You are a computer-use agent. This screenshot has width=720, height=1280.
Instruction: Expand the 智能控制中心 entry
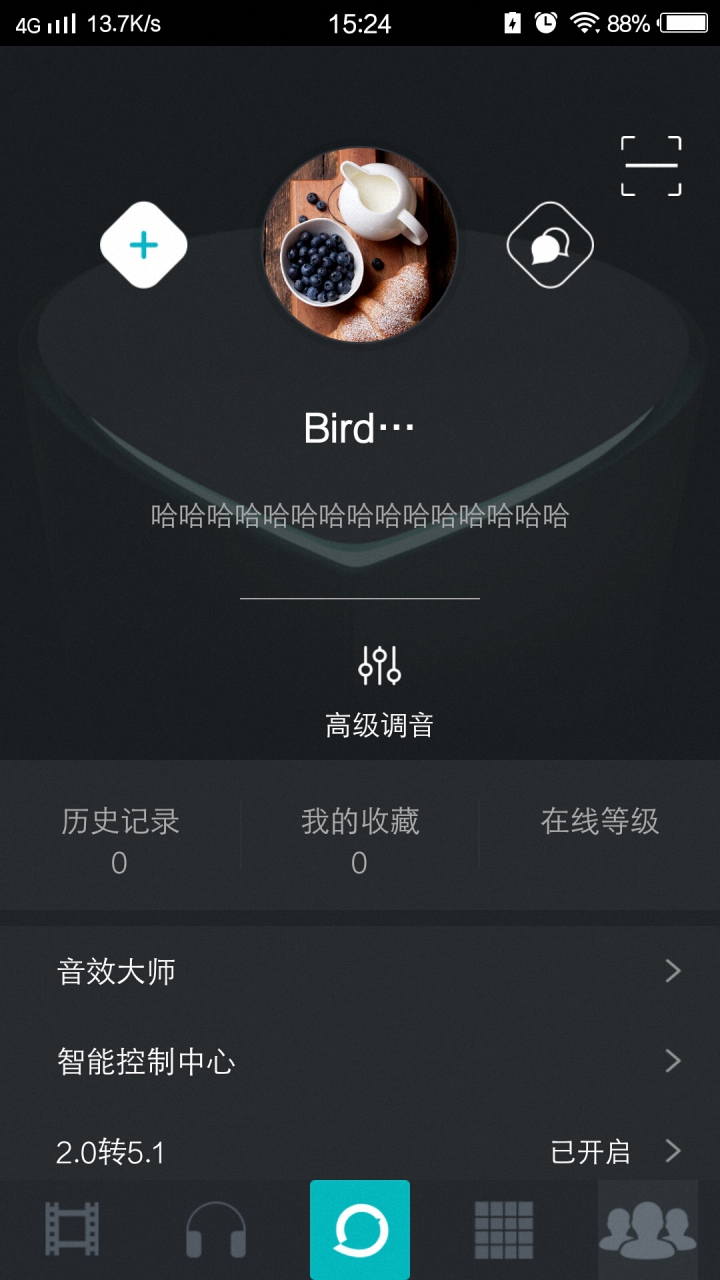point(360,1062)
